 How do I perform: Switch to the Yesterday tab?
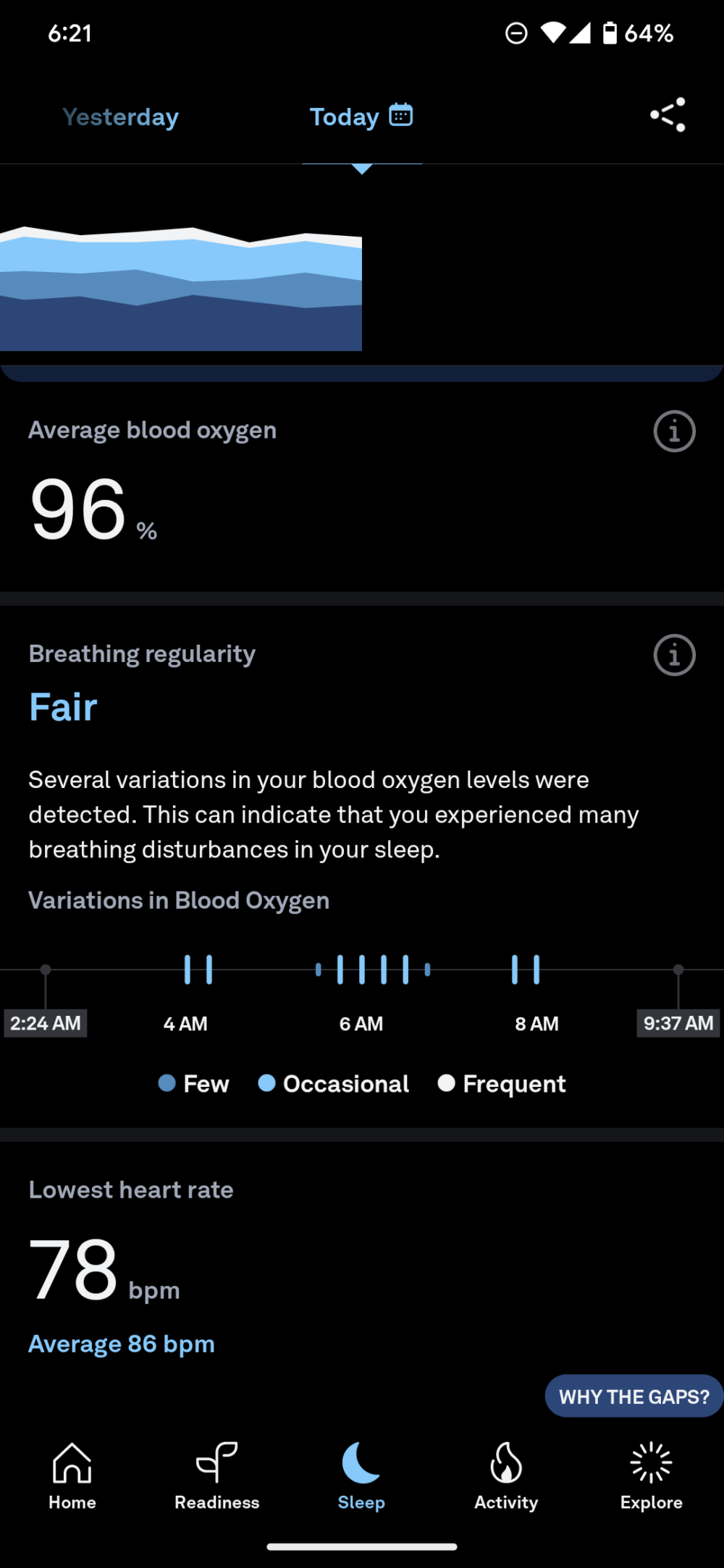119,116
